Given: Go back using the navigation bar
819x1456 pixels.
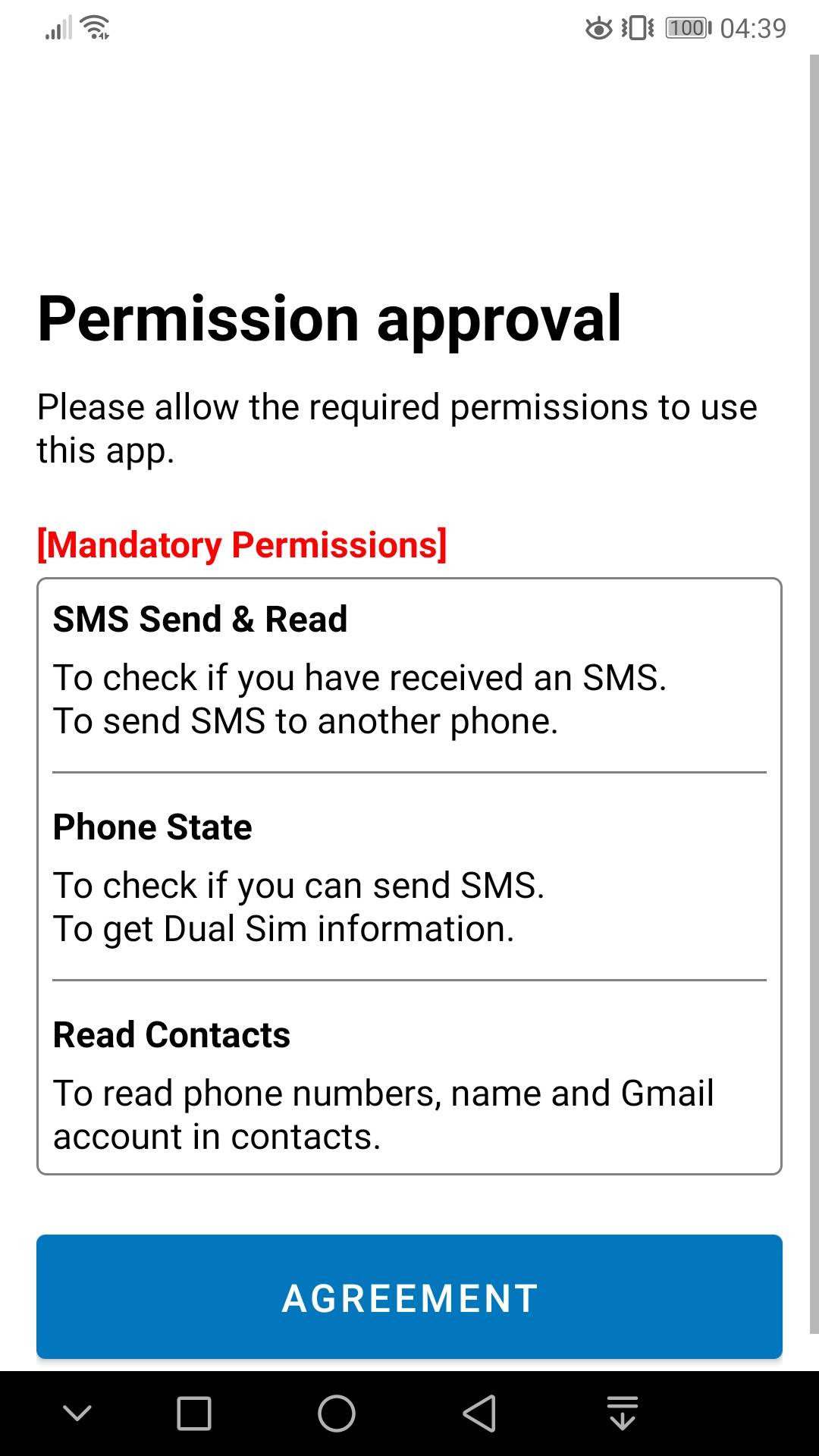Looking at the screenshot, I should tap(479, 1414).
